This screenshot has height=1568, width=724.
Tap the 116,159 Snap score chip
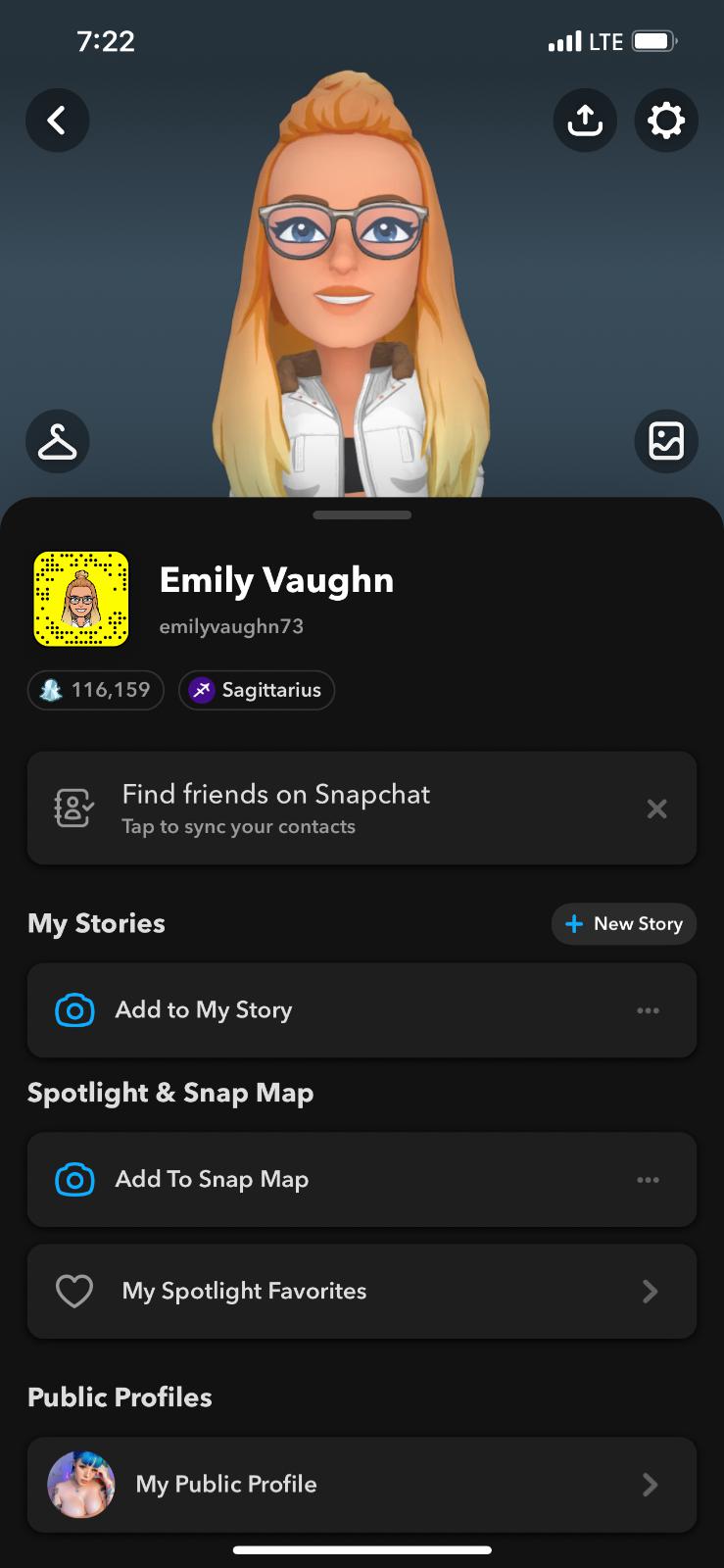[96, 690]
